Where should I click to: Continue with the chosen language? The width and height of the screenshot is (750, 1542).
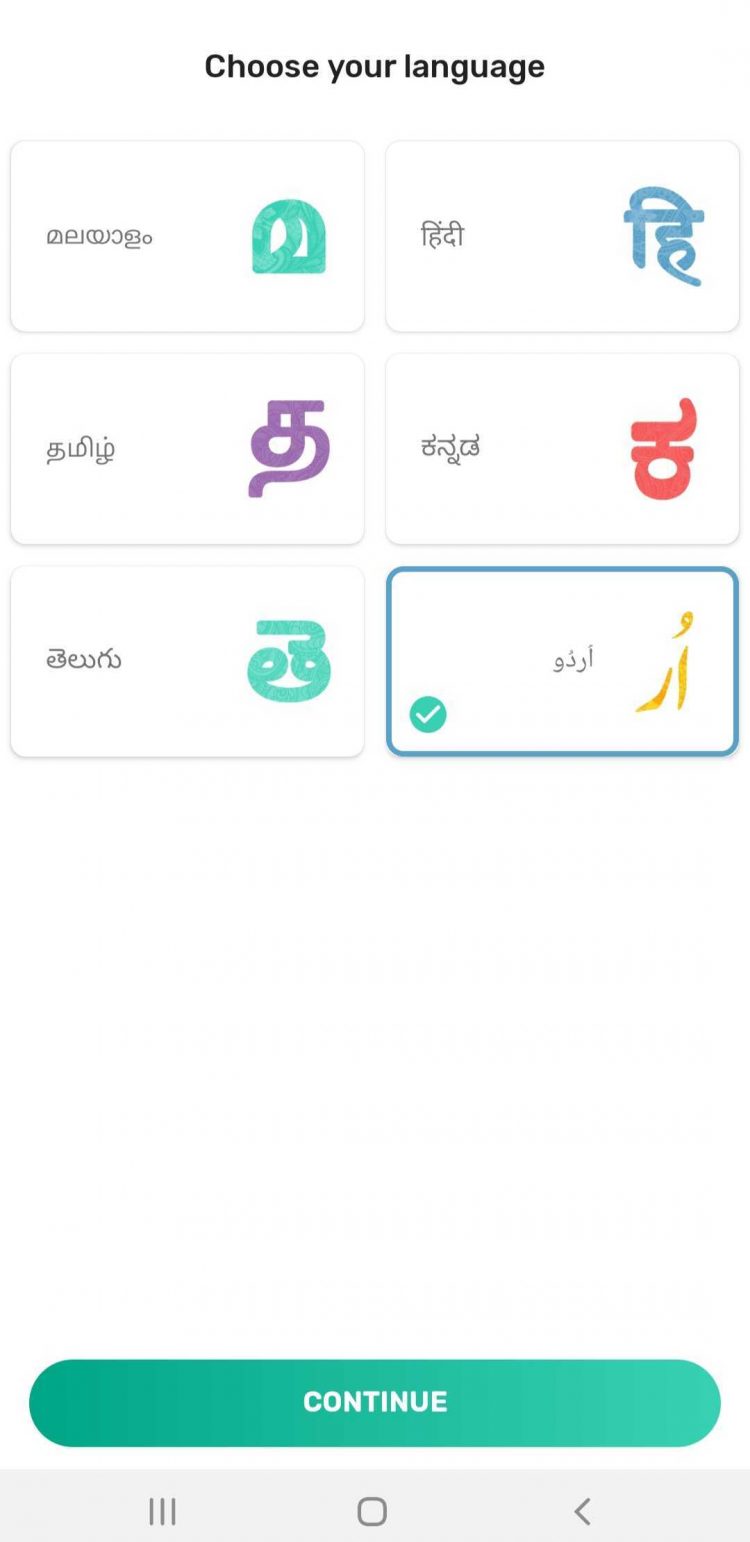375,1402
